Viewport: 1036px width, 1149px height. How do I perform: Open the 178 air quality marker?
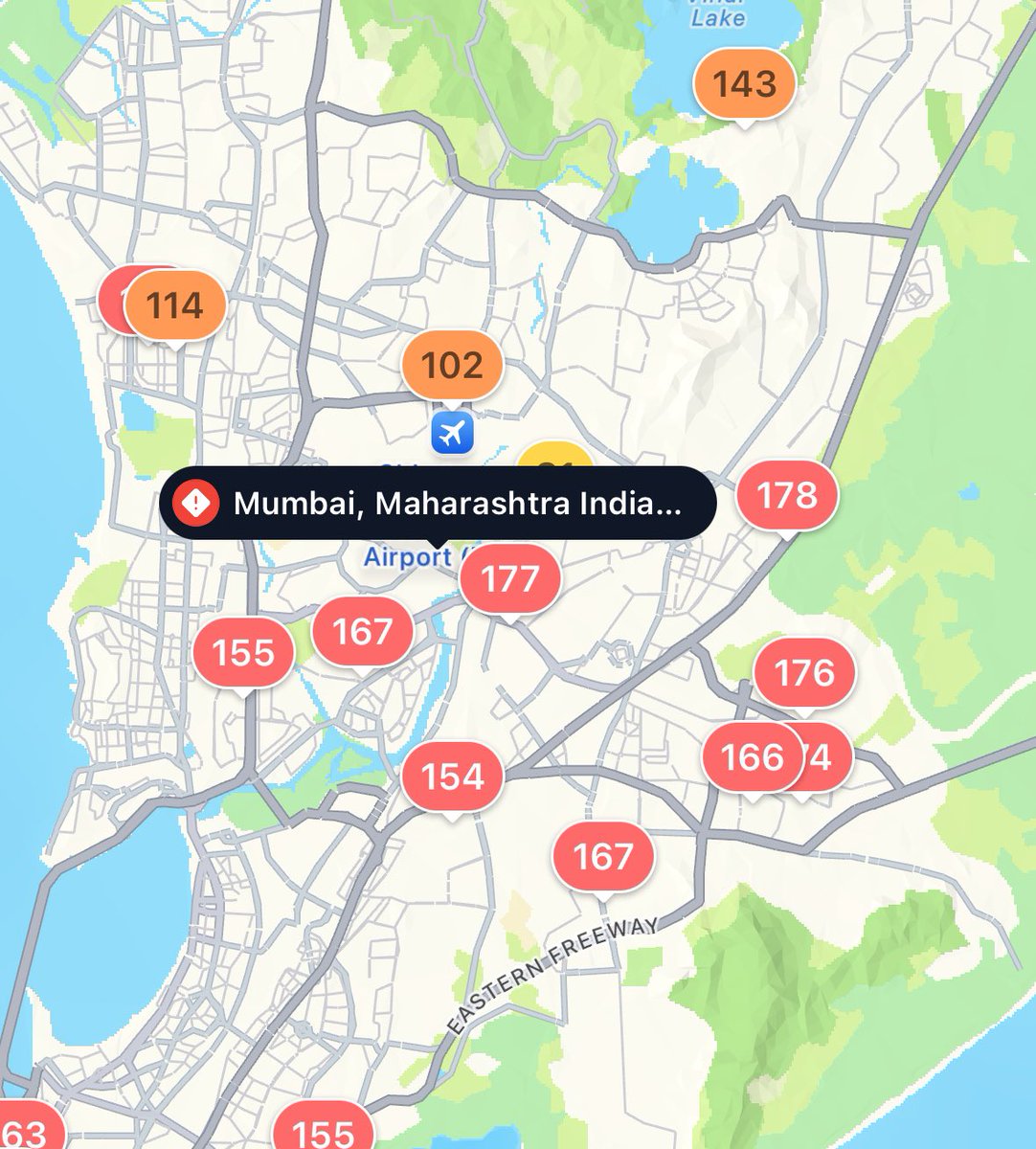787,495
